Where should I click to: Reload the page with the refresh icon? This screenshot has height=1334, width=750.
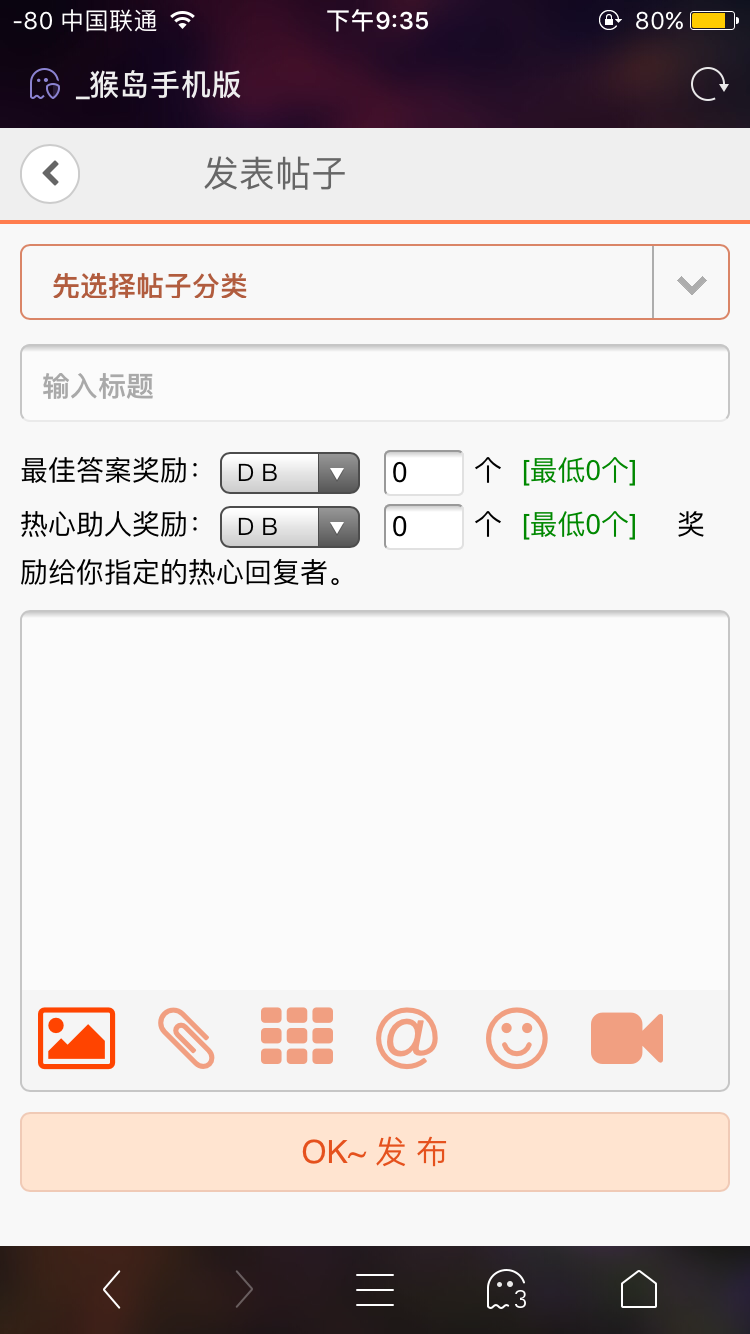[710, 84]
